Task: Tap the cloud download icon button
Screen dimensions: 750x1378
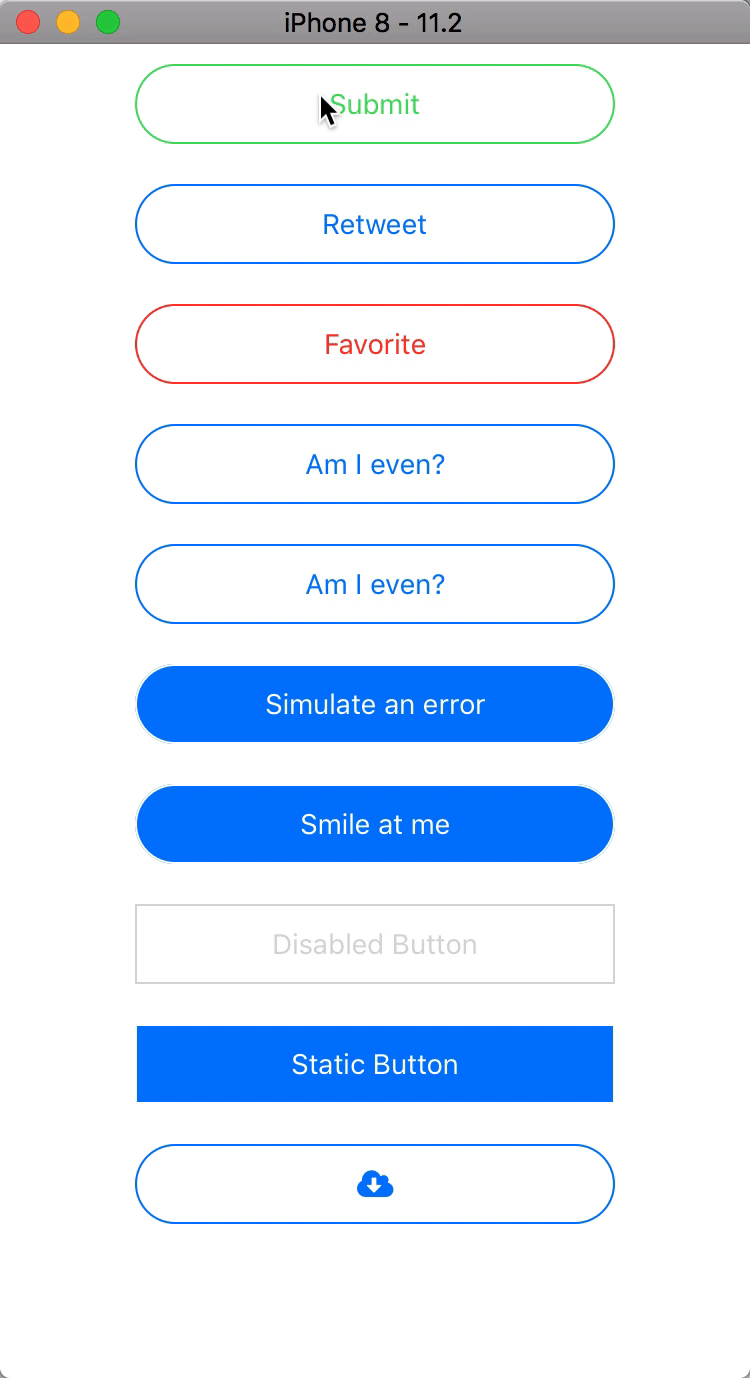Action: [375, 1184]
